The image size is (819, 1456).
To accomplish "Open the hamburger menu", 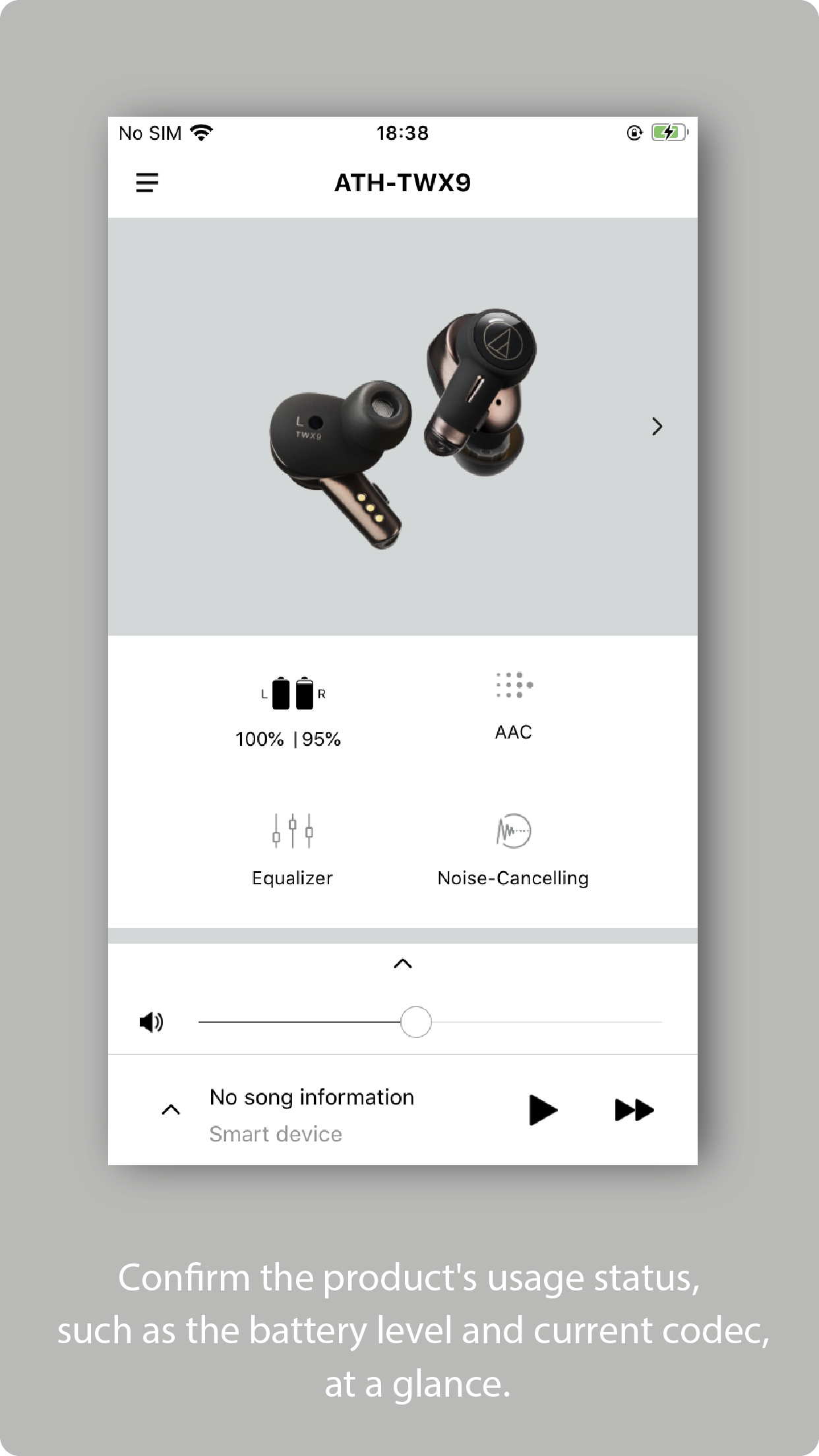I will [146, 183].
